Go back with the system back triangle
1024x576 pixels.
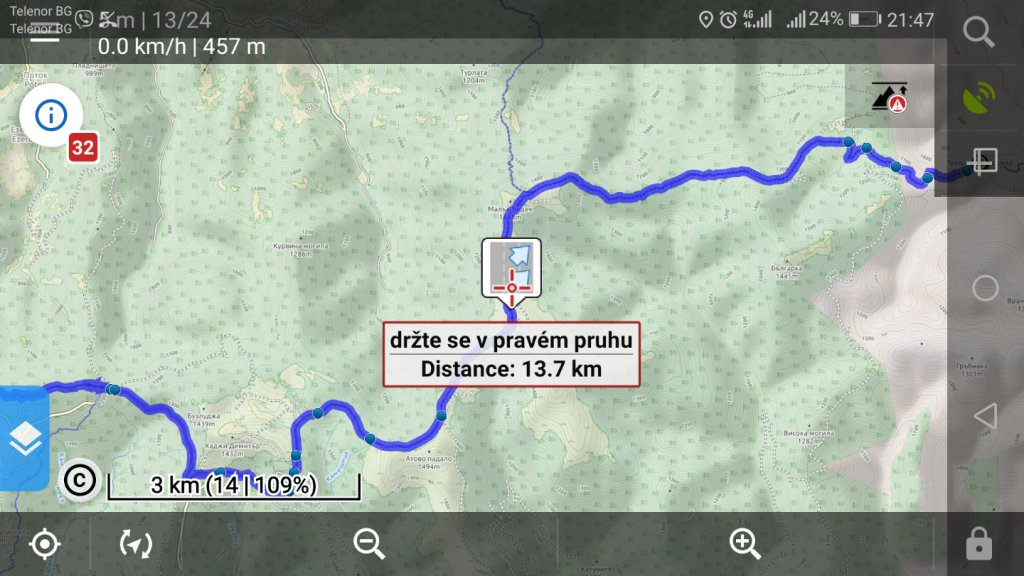click(x=985, y=416)
